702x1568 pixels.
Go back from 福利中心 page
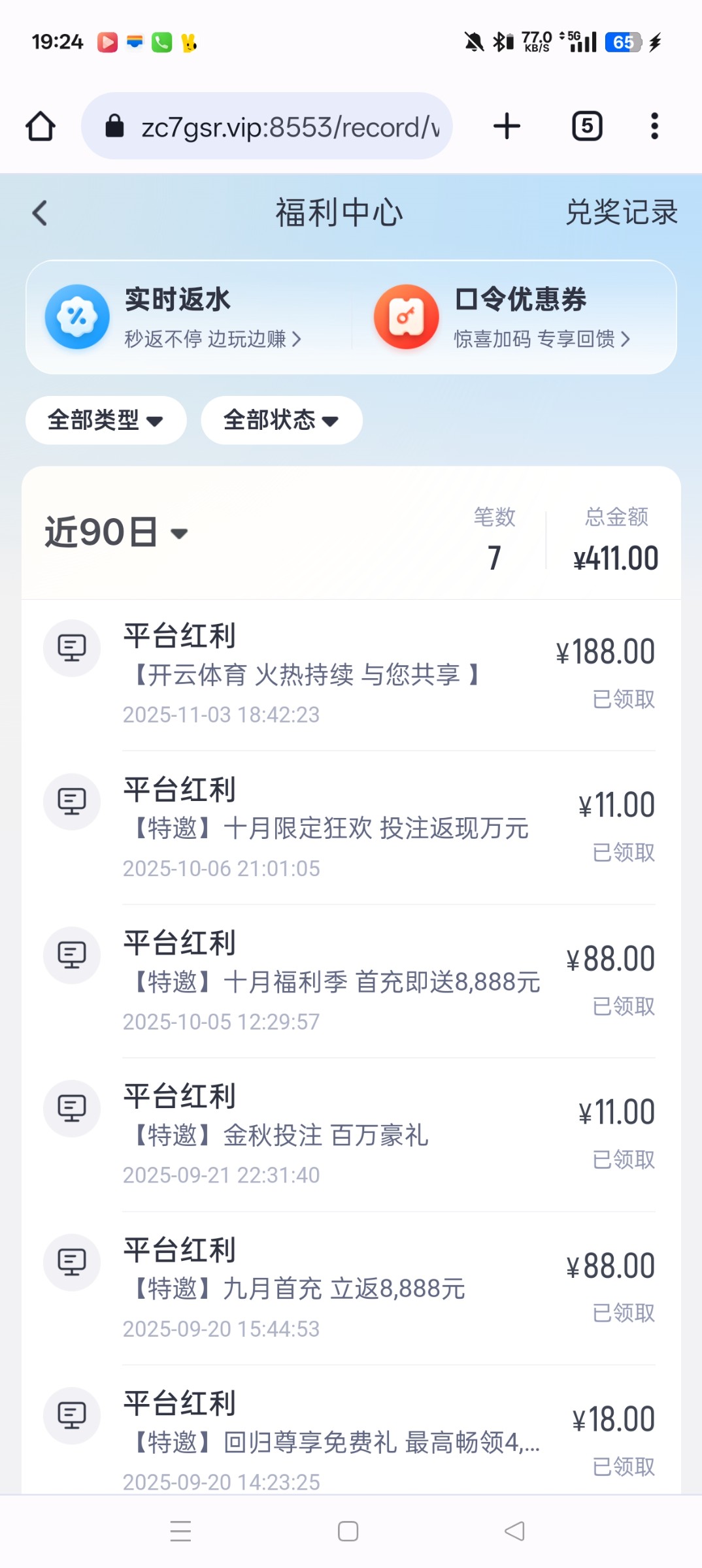click(40, 213)
